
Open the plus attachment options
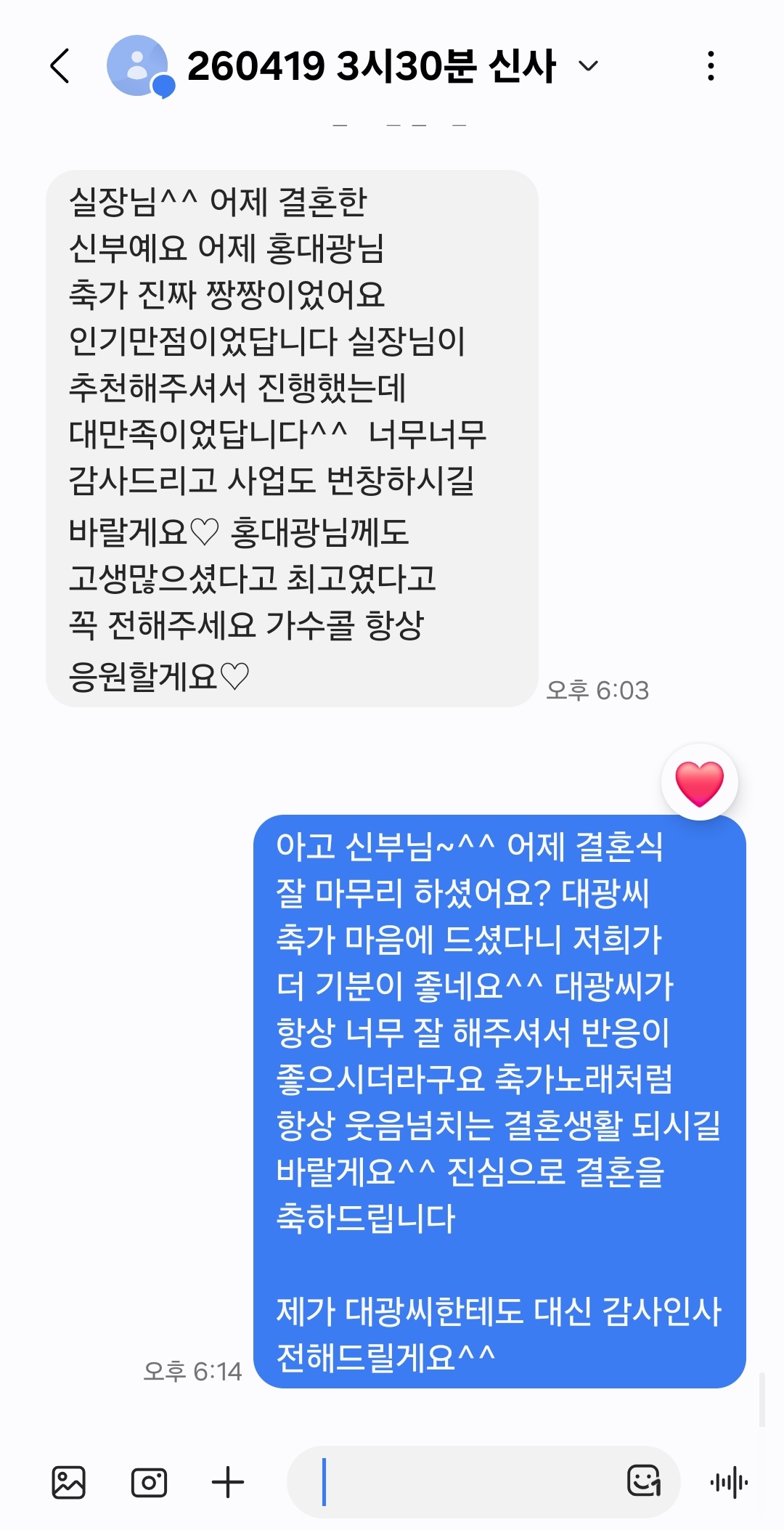click(228, 1482)
